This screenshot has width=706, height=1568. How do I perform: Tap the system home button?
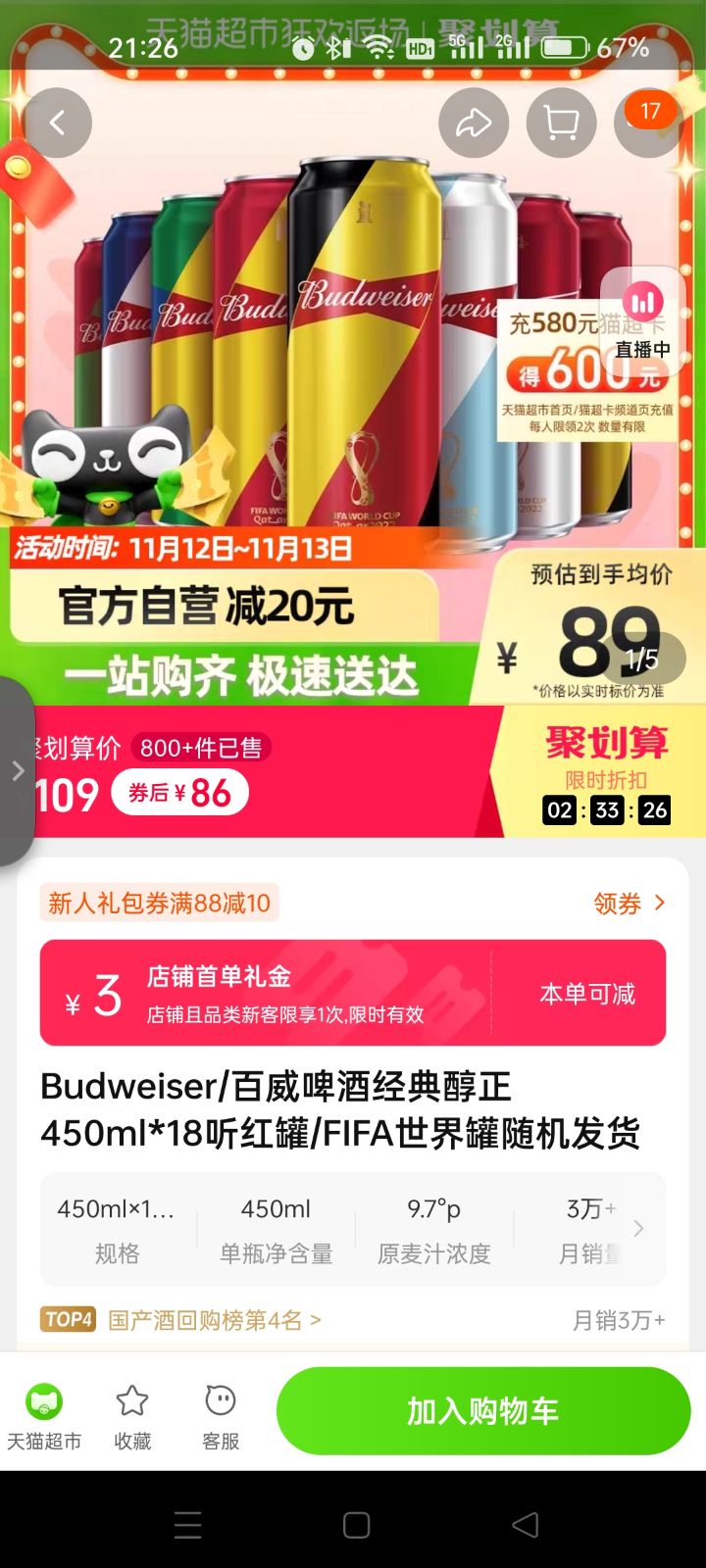[356, 1525]
